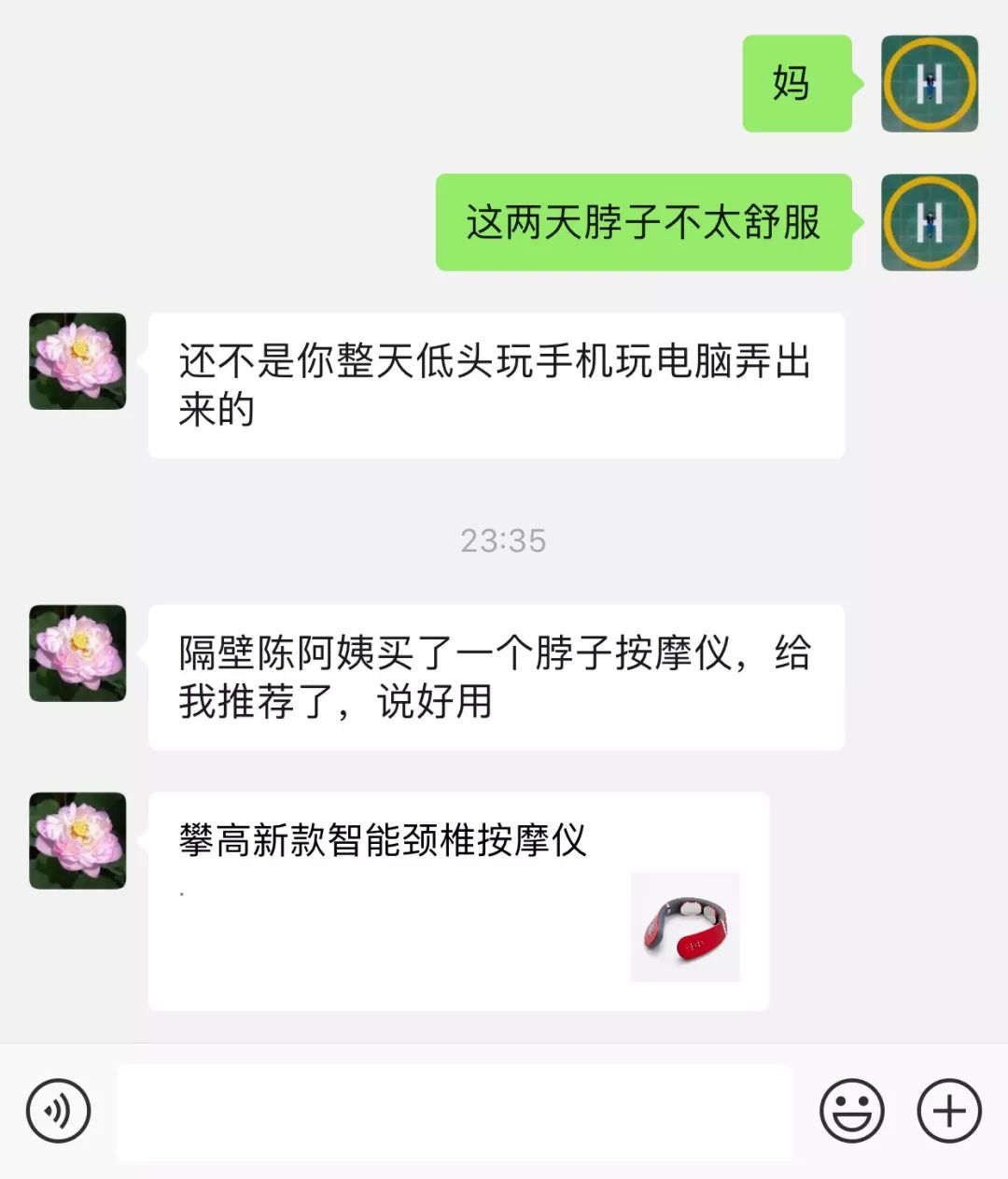Viewport: 1008px width, 1179px height.
Task: Open the lotus avatar beside the 隔壁陈阿姨 message
Action: tap(77, 653)
